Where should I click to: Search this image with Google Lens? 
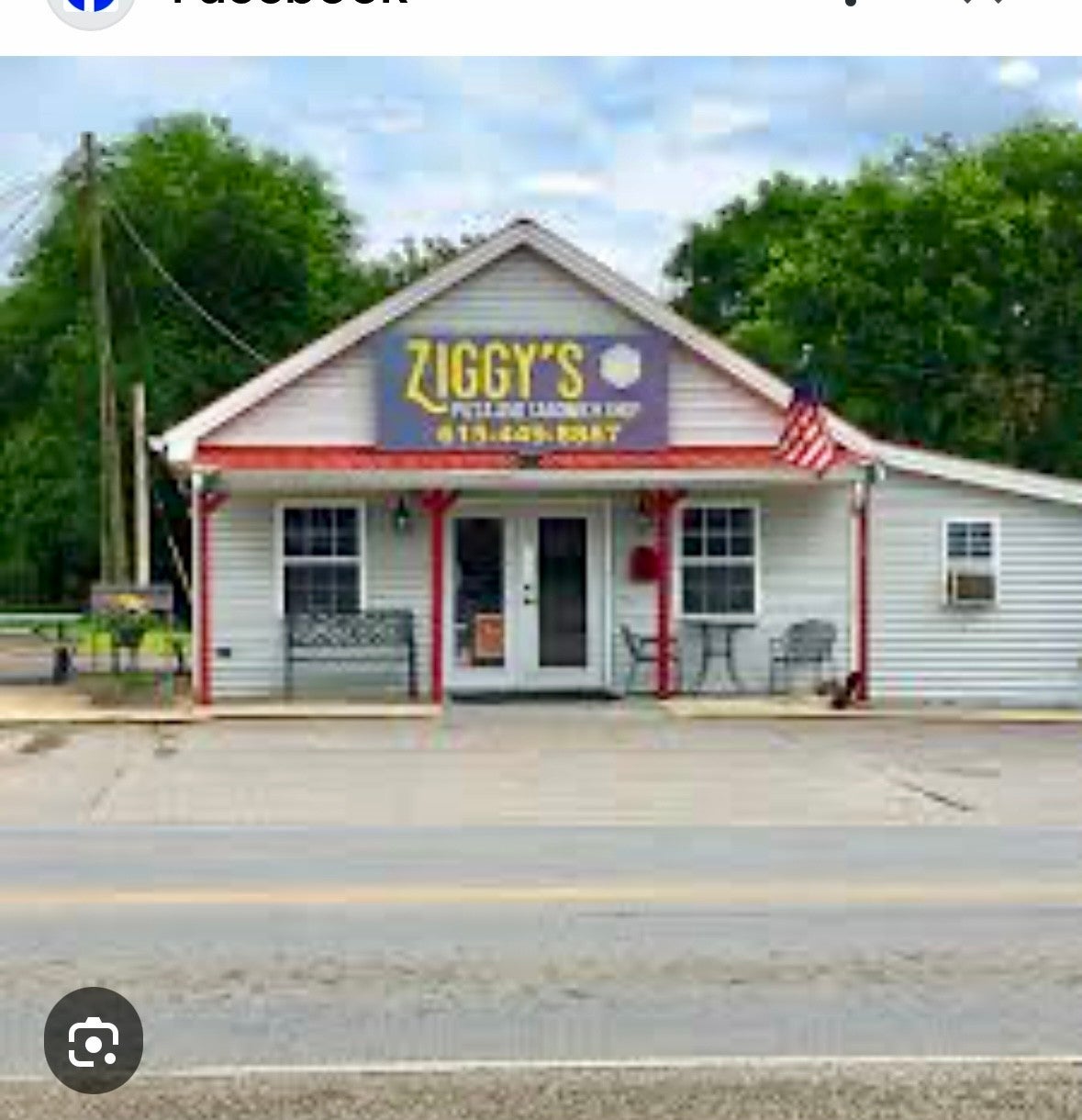click(93, 1041)
